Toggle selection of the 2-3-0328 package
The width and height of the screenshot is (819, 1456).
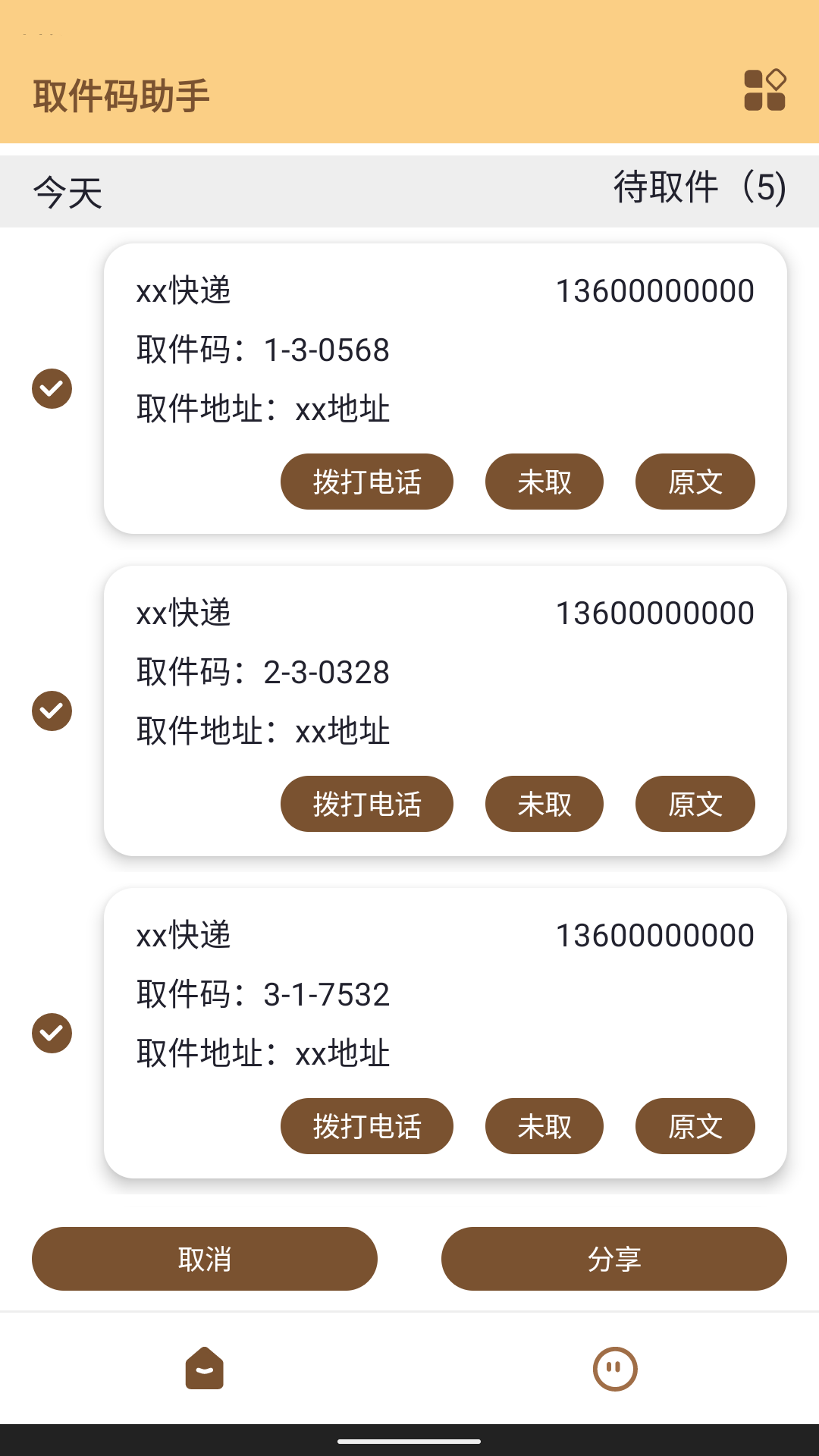[x=52, y=711]
